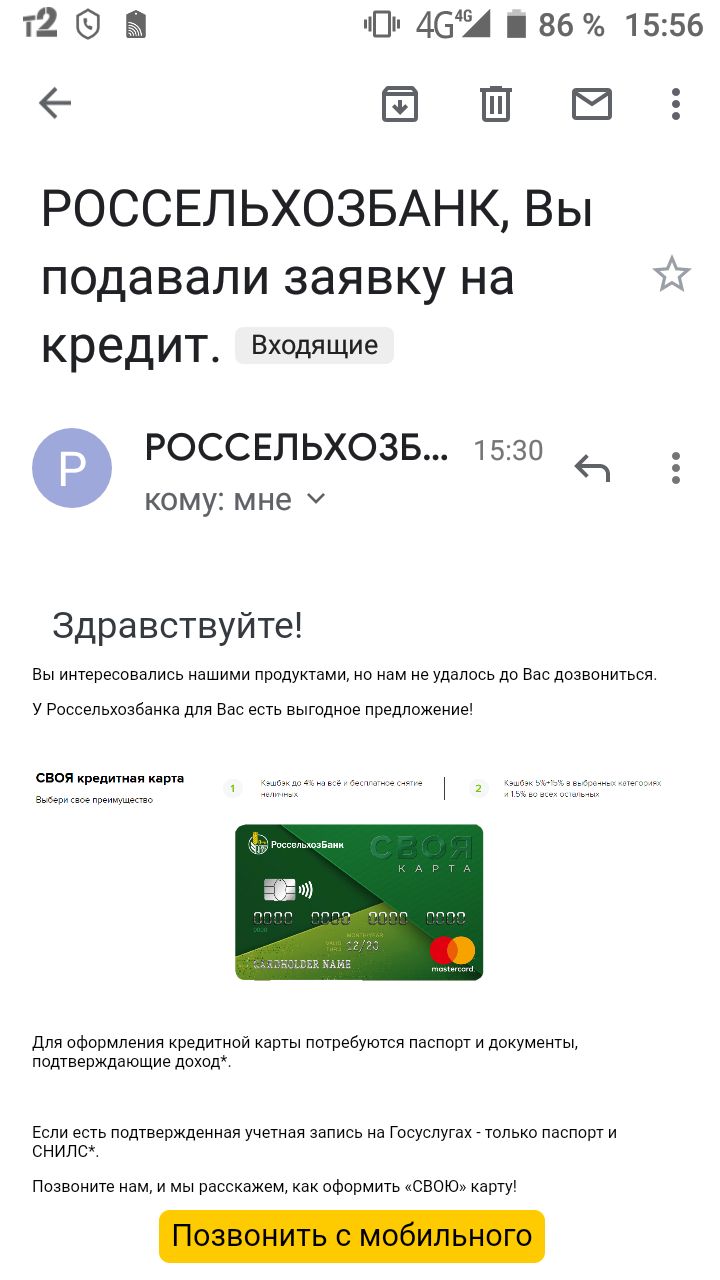
Task: Archive this email
Action: pos(400,103)
